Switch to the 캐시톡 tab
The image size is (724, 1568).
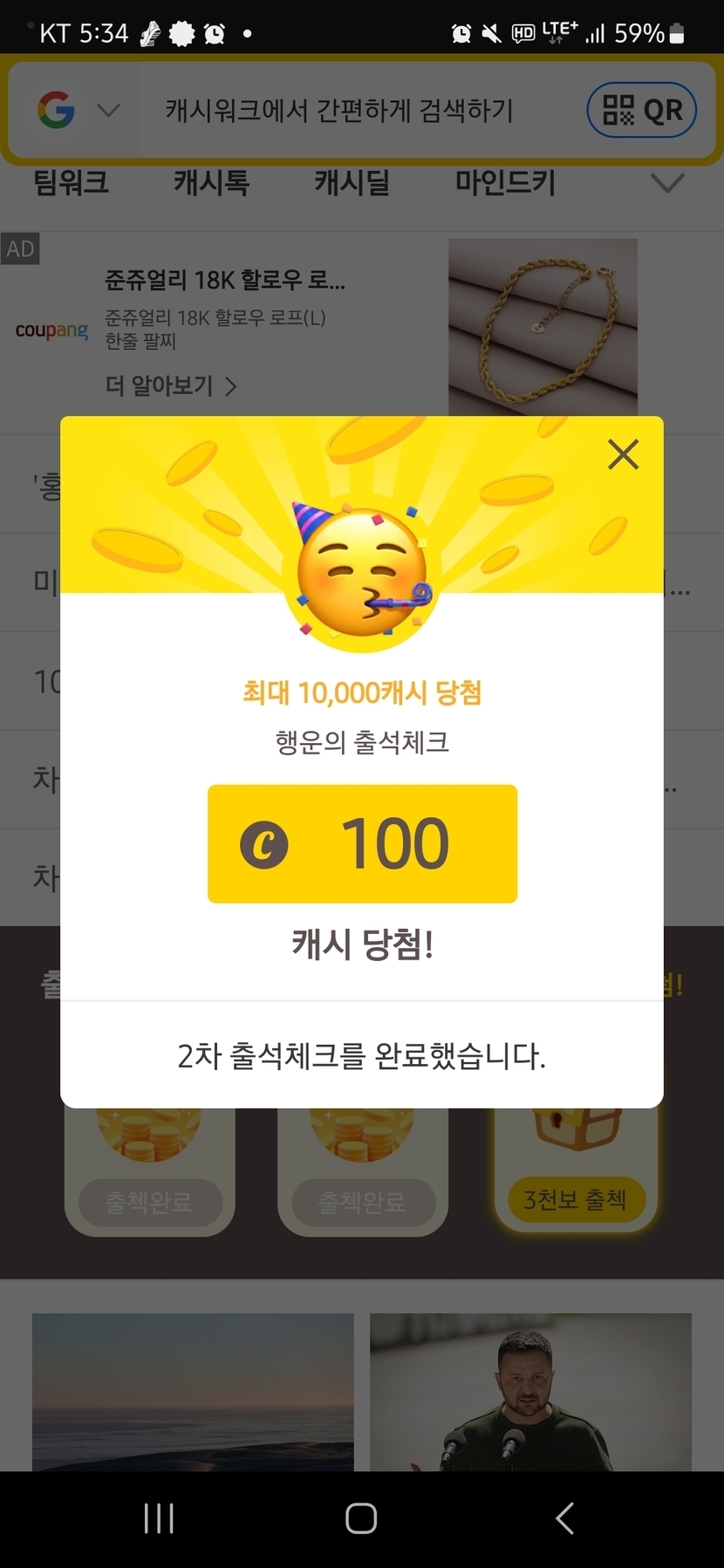(211, 183)
